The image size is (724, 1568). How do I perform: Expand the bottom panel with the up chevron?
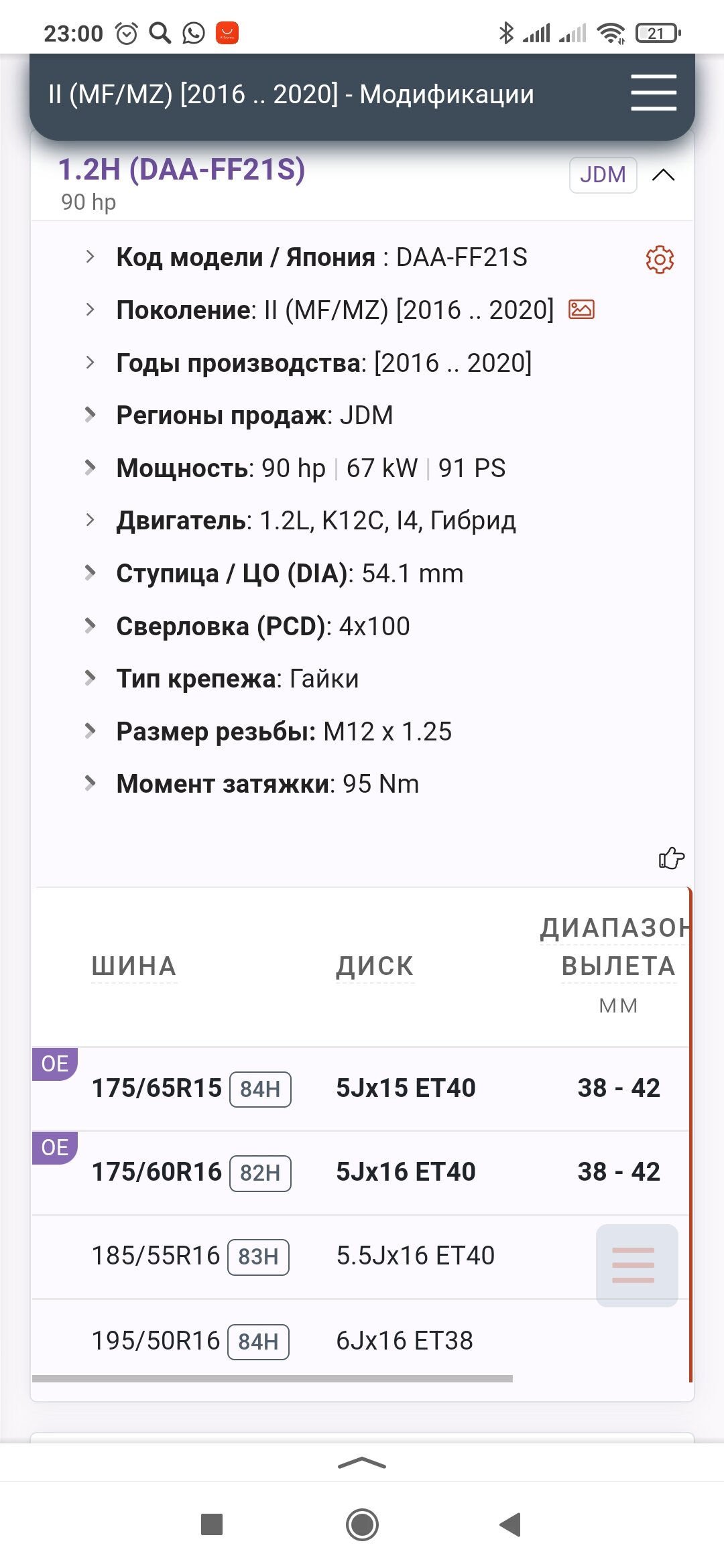click(362, 1463)
